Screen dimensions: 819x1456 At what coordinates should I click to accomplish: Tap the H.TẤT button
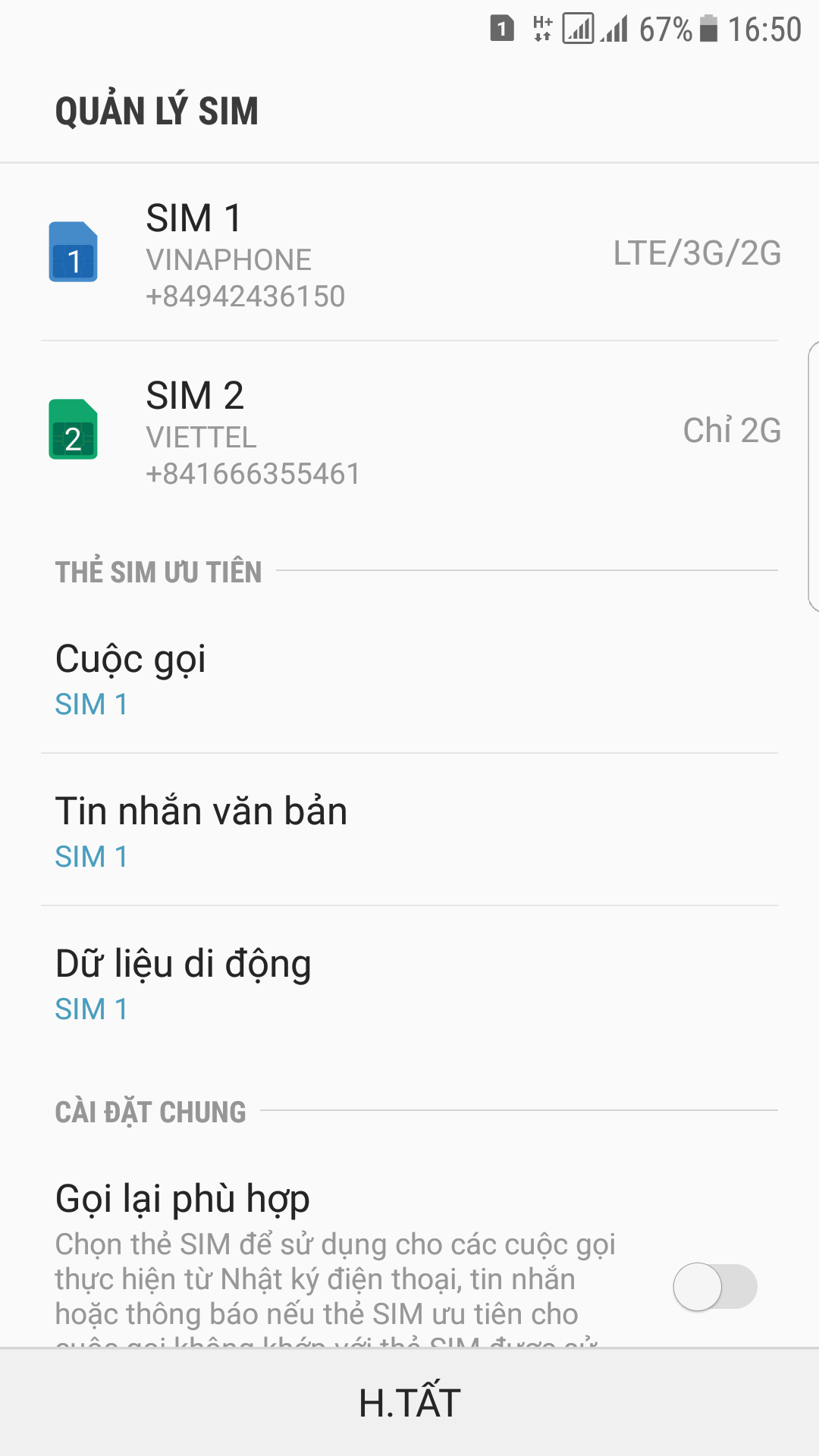click(x=409, y=1403)
